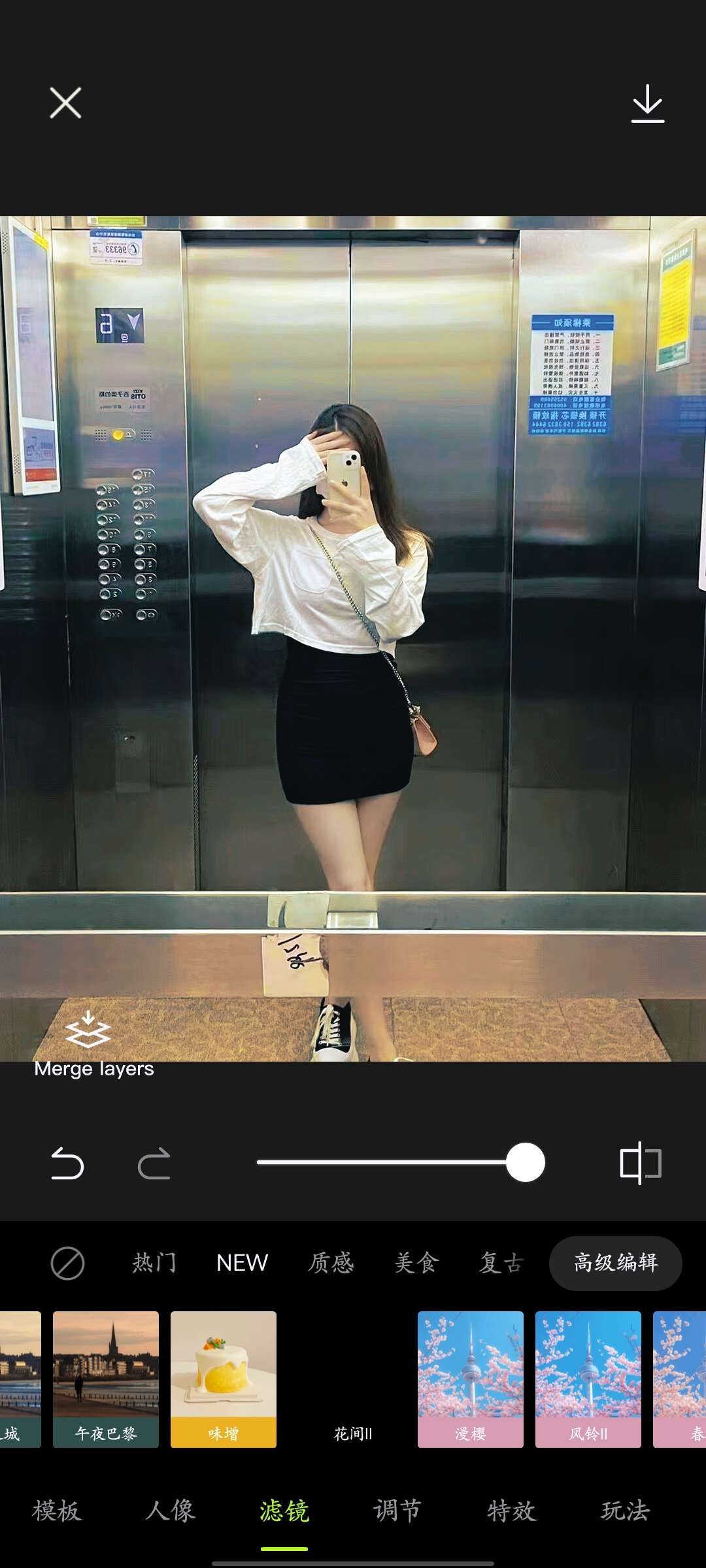Image resolution: width=706 pixels, height=1568 pixels.
Task: Tap the before/after compare icon
Action: (x=640, y=1163)
